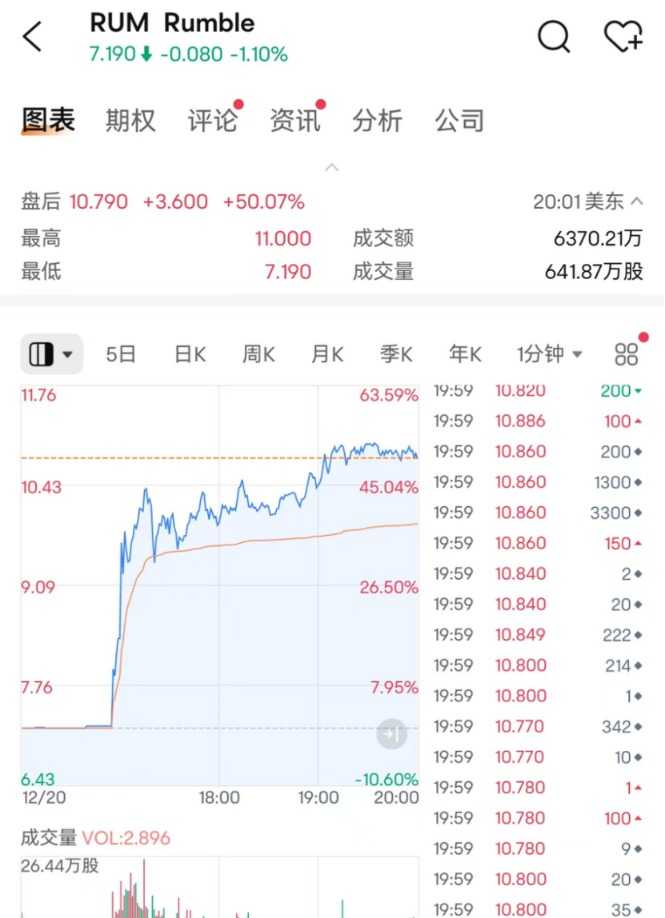Go back using the top arrow

(x=33, y=37)
